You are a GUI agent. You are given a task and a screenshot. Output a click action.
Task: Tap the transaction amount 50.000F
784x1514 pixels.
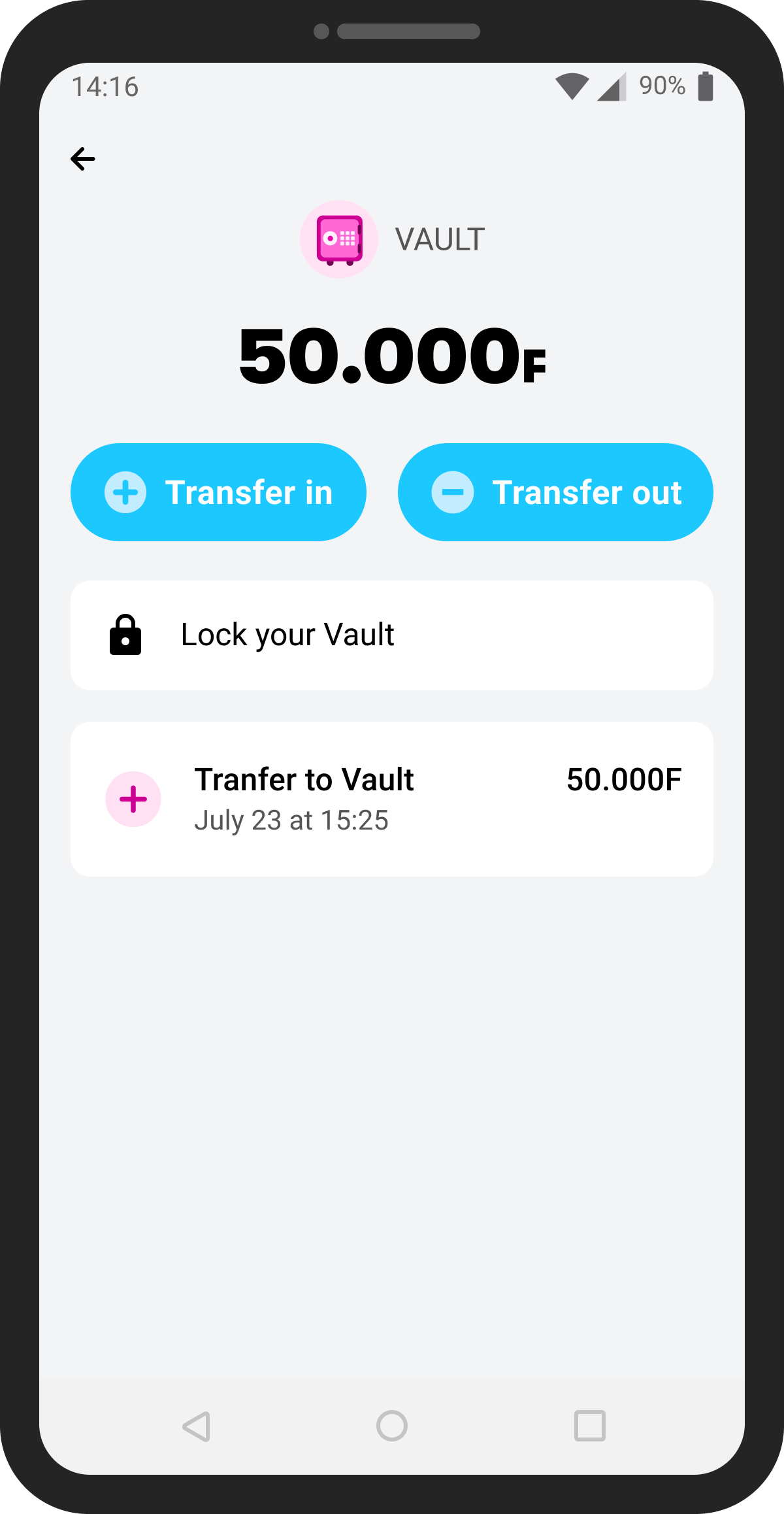point(624,779)
